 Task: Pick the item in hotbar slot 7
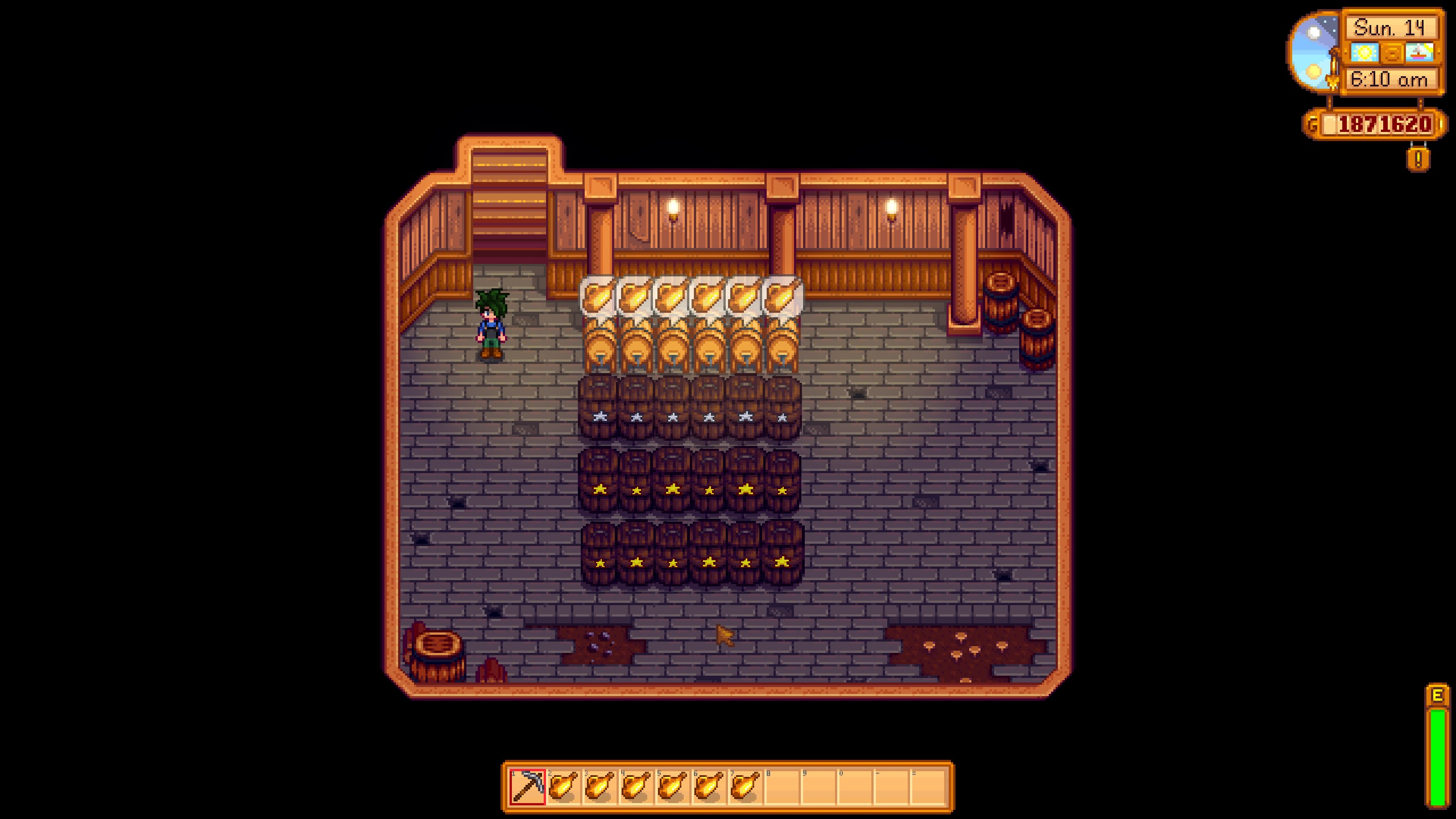(x=746, y=787)
